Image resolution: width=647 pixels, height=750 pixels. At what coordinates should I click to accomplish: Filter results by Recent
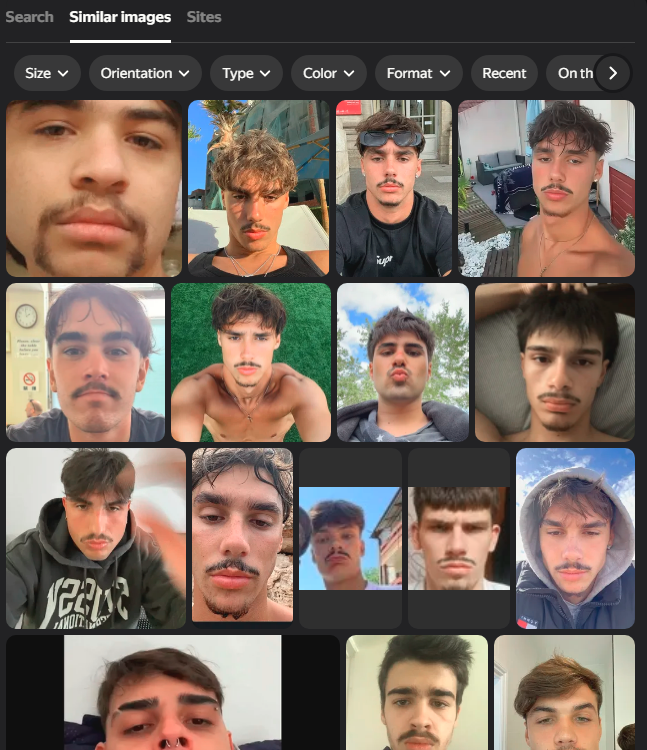504,73
